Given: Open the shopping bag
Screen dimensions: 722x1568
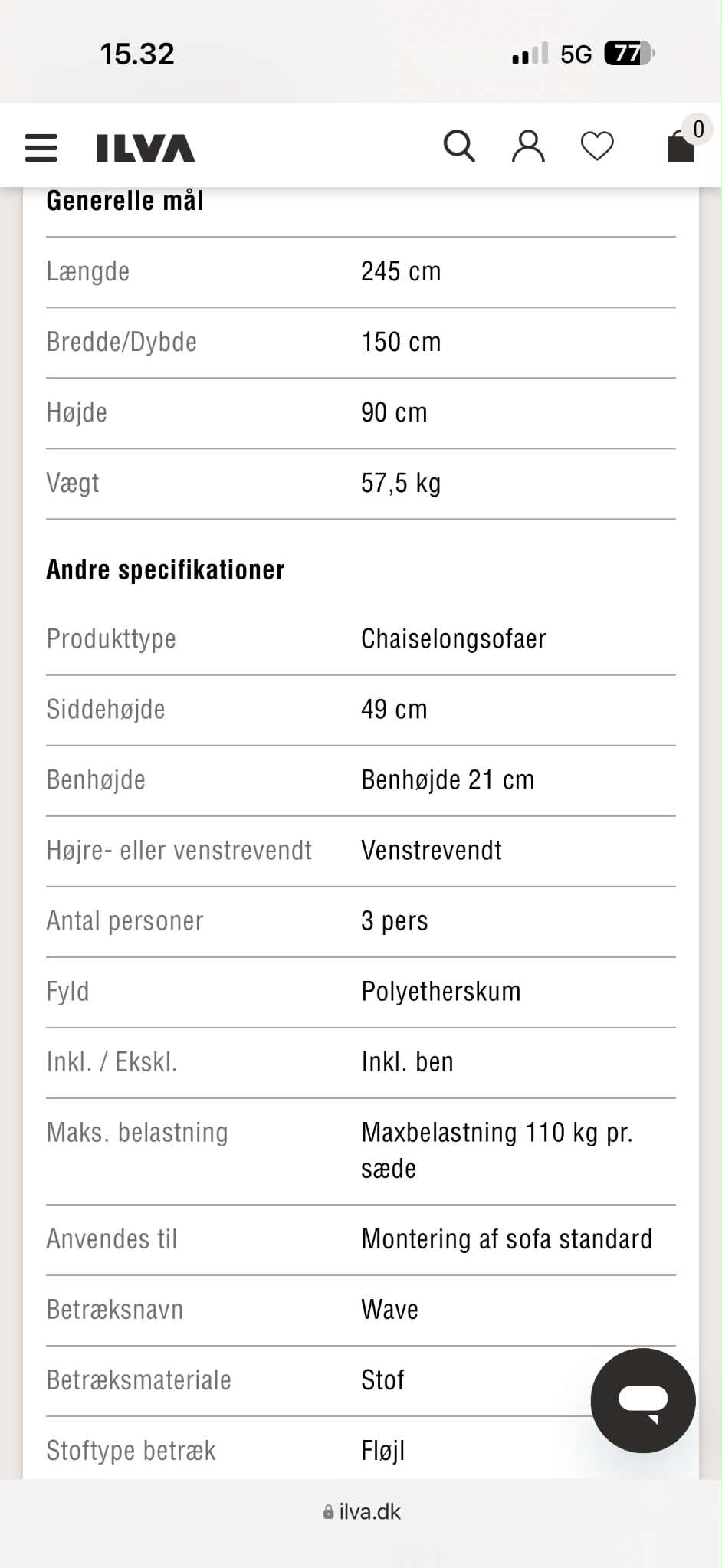Looking at the screenshot, I should click(682, 143).
